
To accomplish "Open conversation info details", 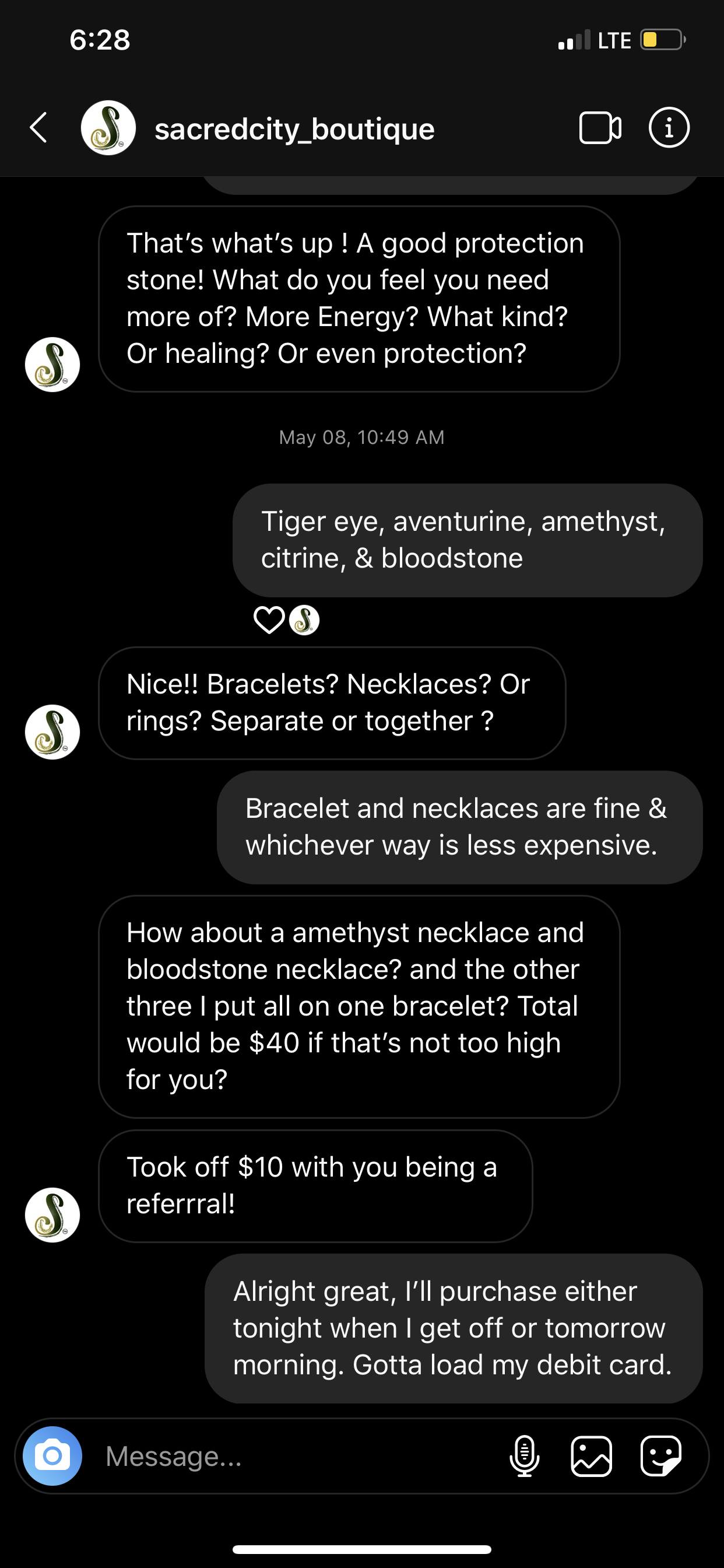I will coord(669,128).
